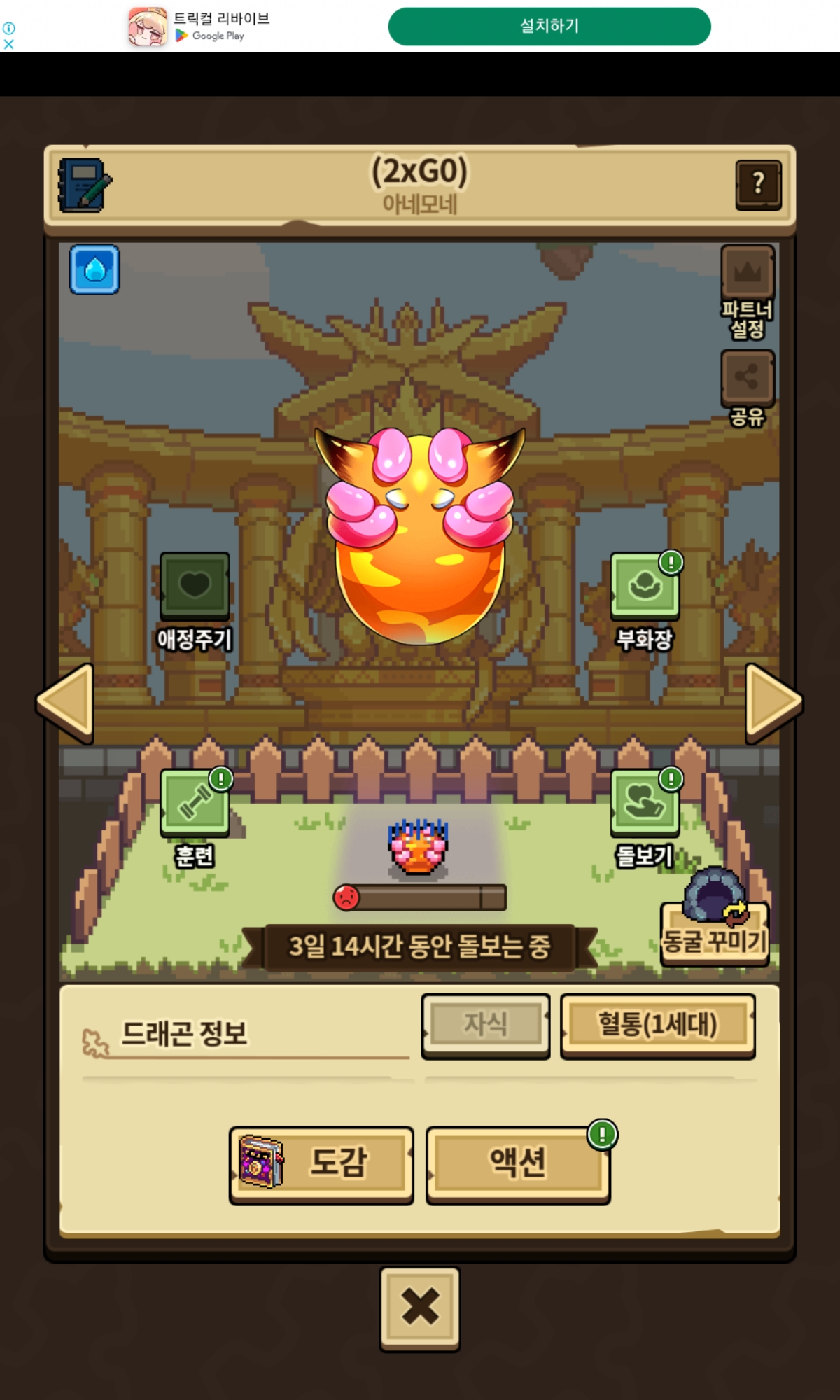The height and width of the screenshot is (1400, 840).
Task: Share this dragon with 공유
Action: click(x=748, y=389)
